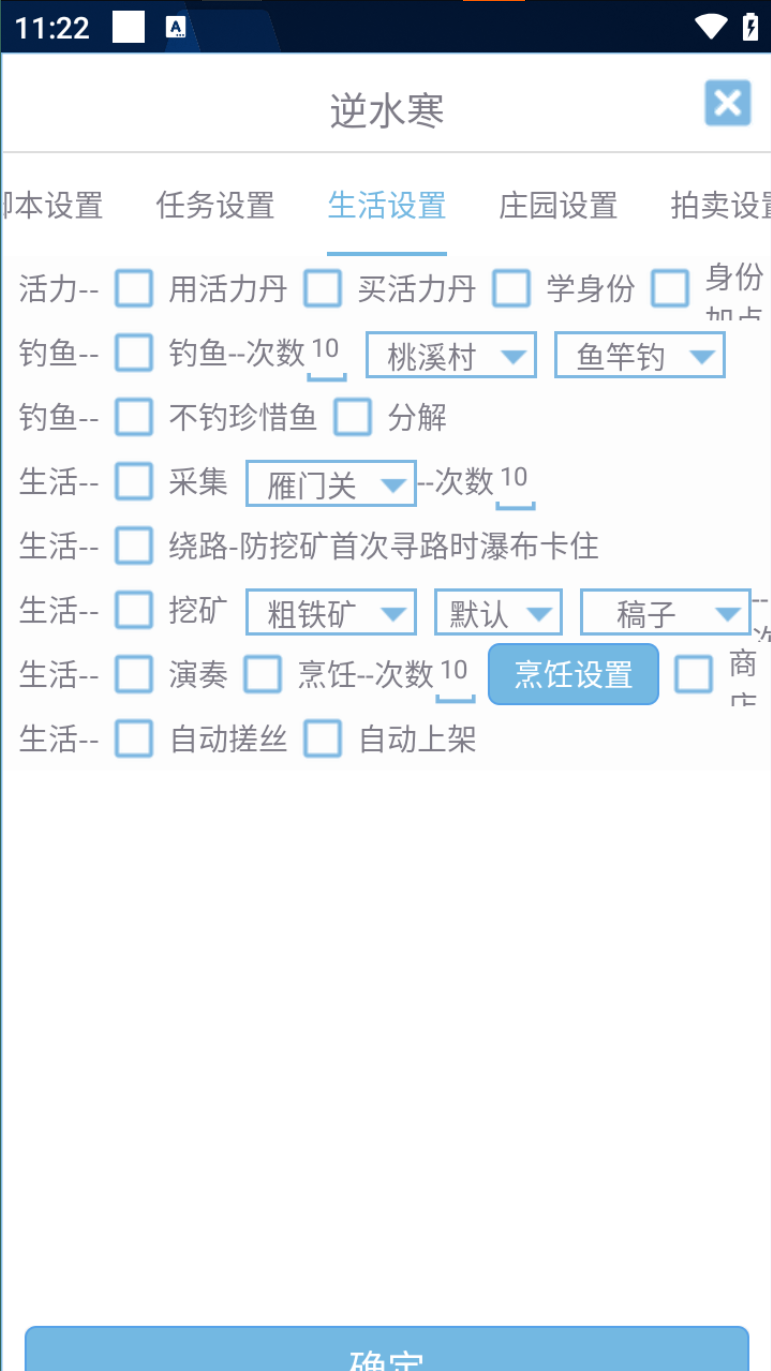
Task: Switch to the 任务设置 tab
Action: 213,206
